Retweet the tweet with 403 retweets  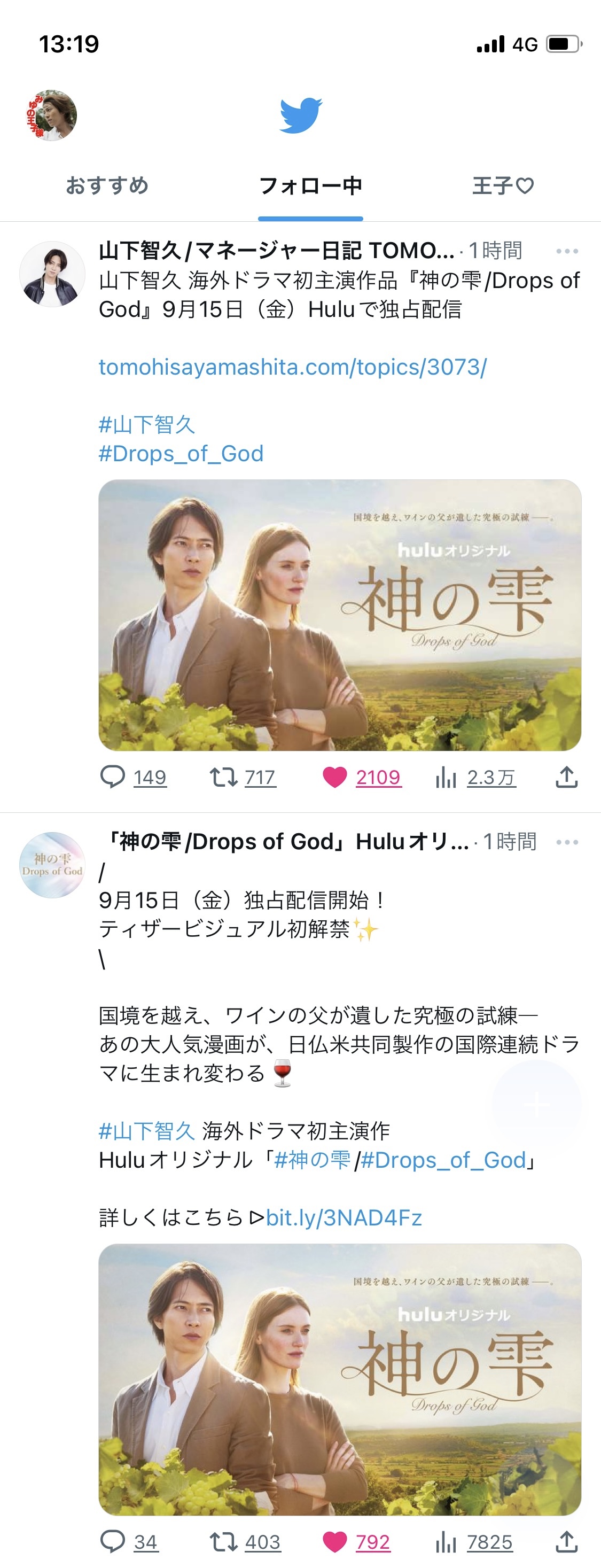click(x=223, y=1541)
